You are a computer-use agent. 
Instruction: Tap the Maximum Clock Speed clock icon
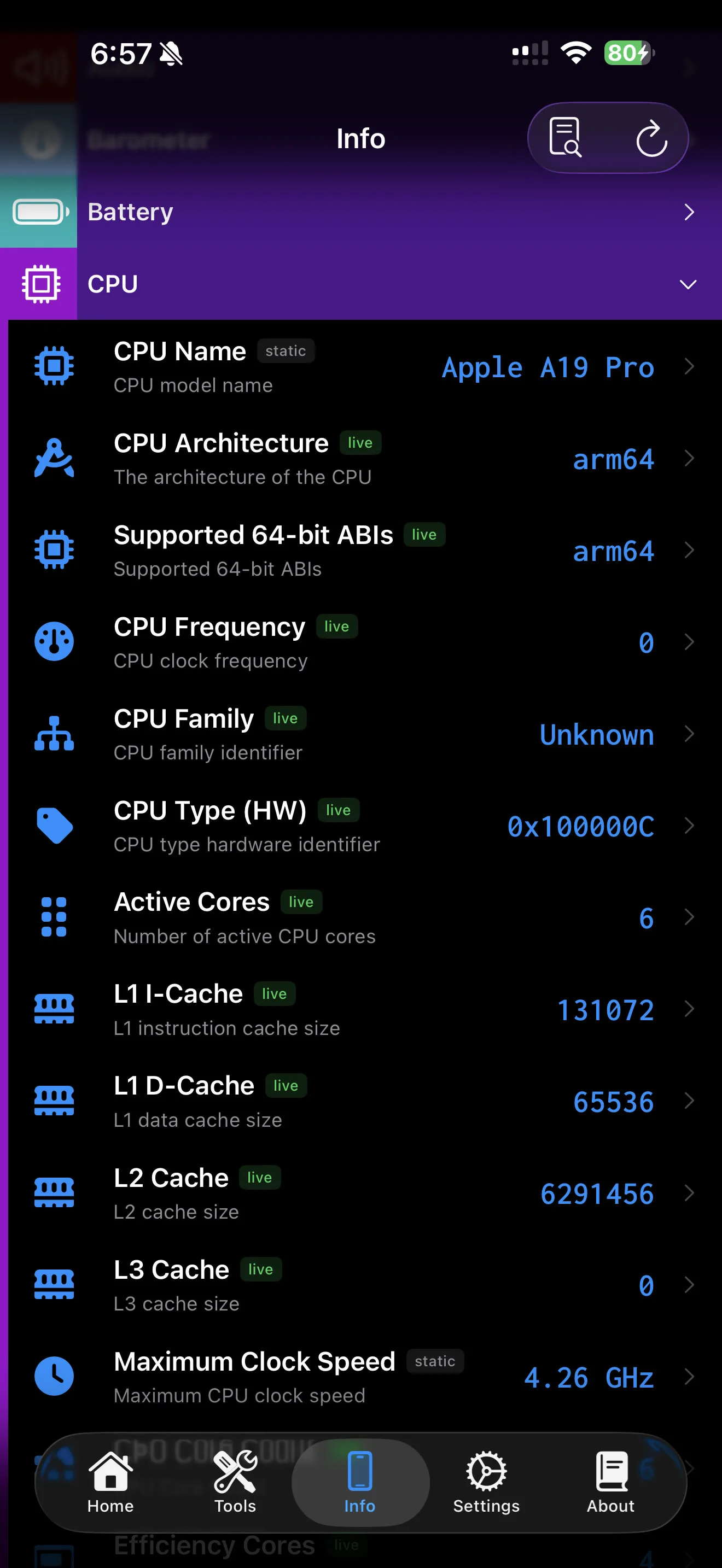[x=54, y=1376]
